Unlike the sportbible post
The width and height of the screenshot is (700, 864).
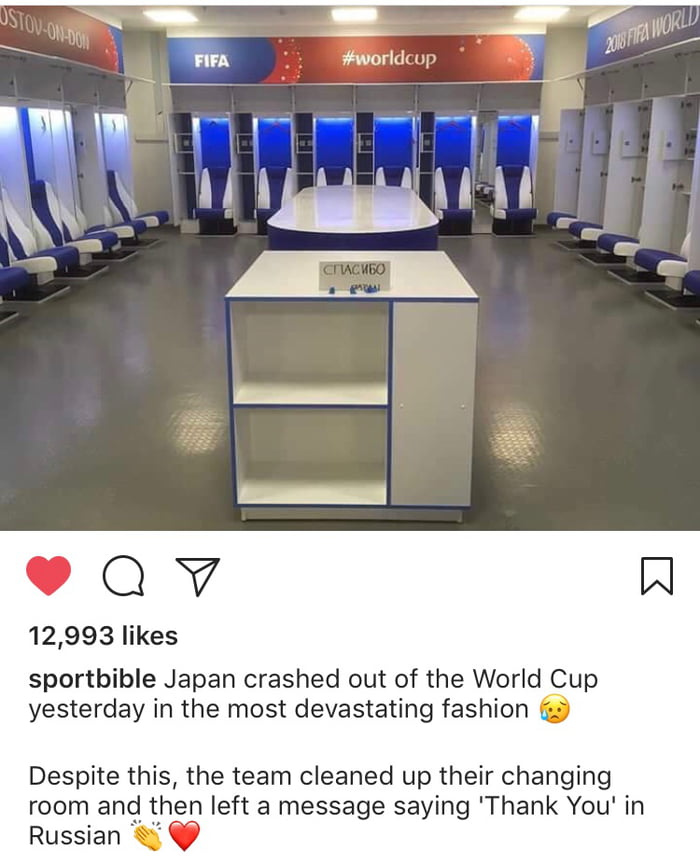tap(50, 577)
